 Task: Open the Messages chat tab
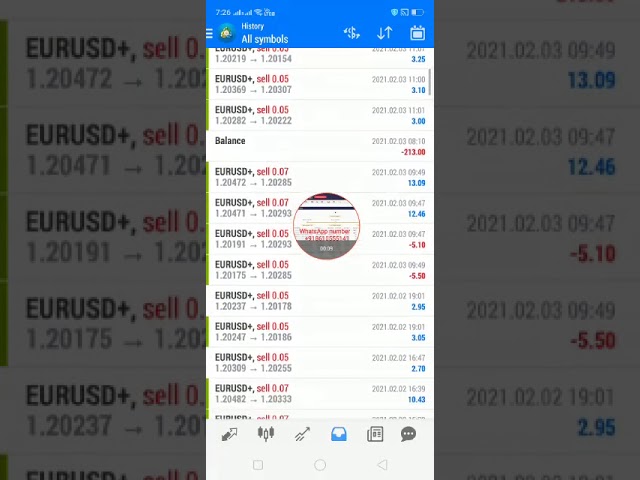[x=408, y=434]
